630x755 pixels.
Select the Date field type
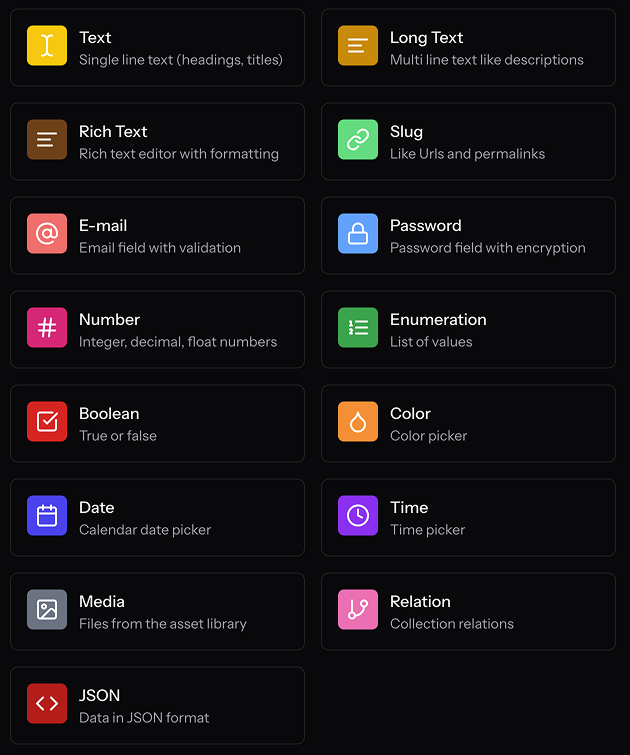tap(157, 517)
